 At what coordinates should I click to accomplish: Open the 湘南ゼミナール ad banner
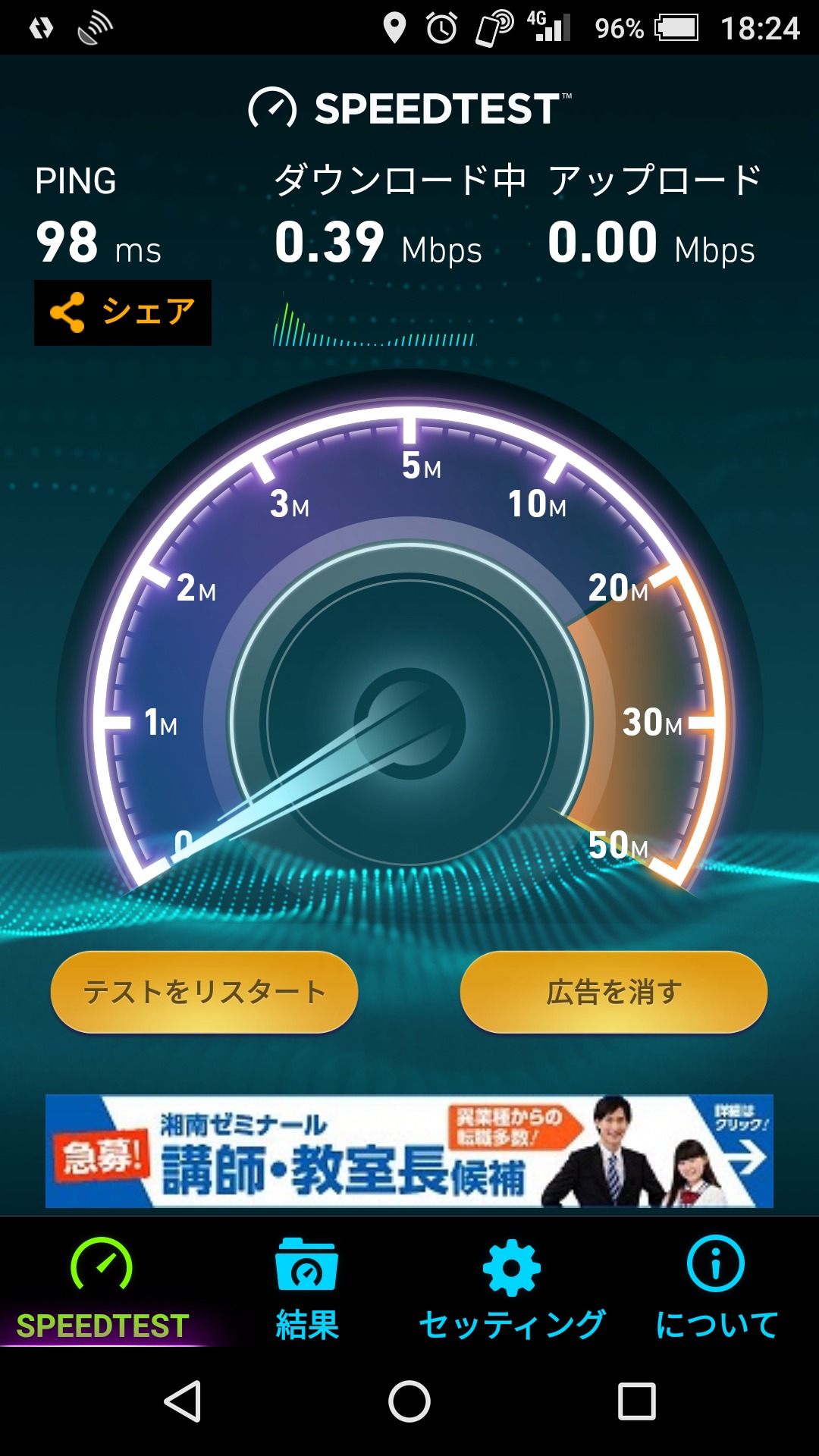pyautogui.click(x=409, y=1150)
